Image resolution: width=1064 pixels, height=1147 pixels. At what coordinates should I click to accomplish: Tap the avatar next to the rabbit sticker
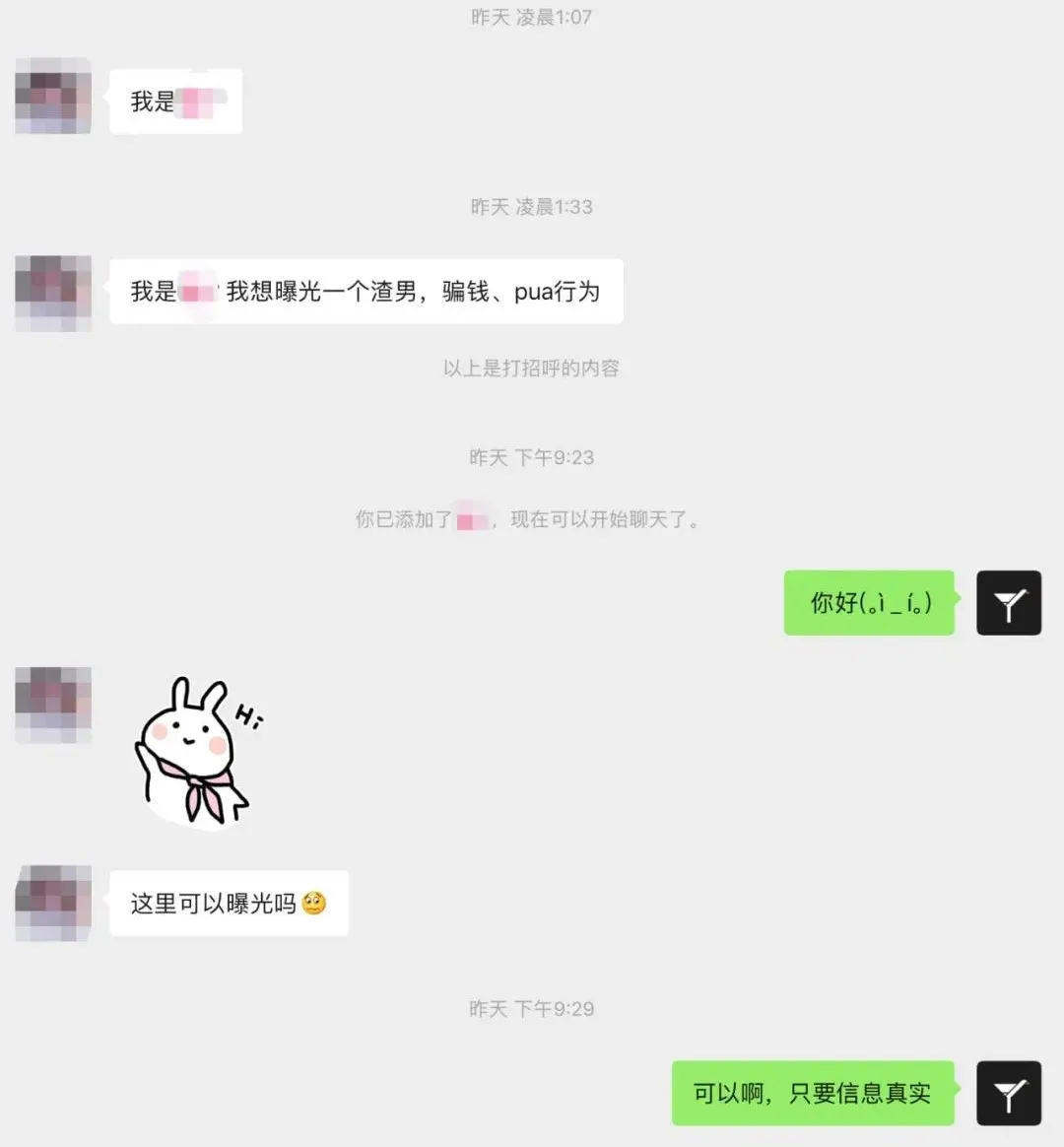click(53, 704)
